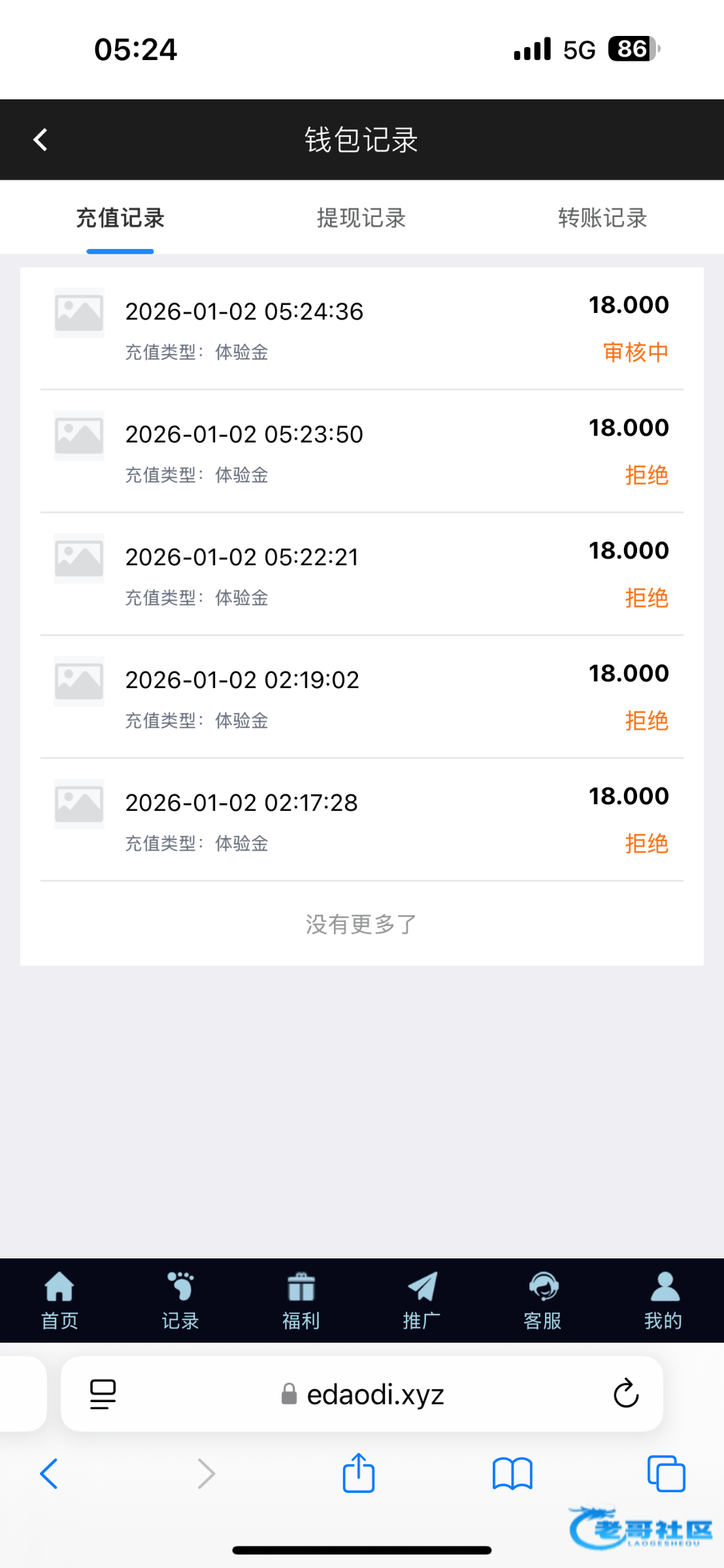This screenshot has width=724, height=1568.
Task: Open the 我的 profile tab
Action: coord(664,1300)
